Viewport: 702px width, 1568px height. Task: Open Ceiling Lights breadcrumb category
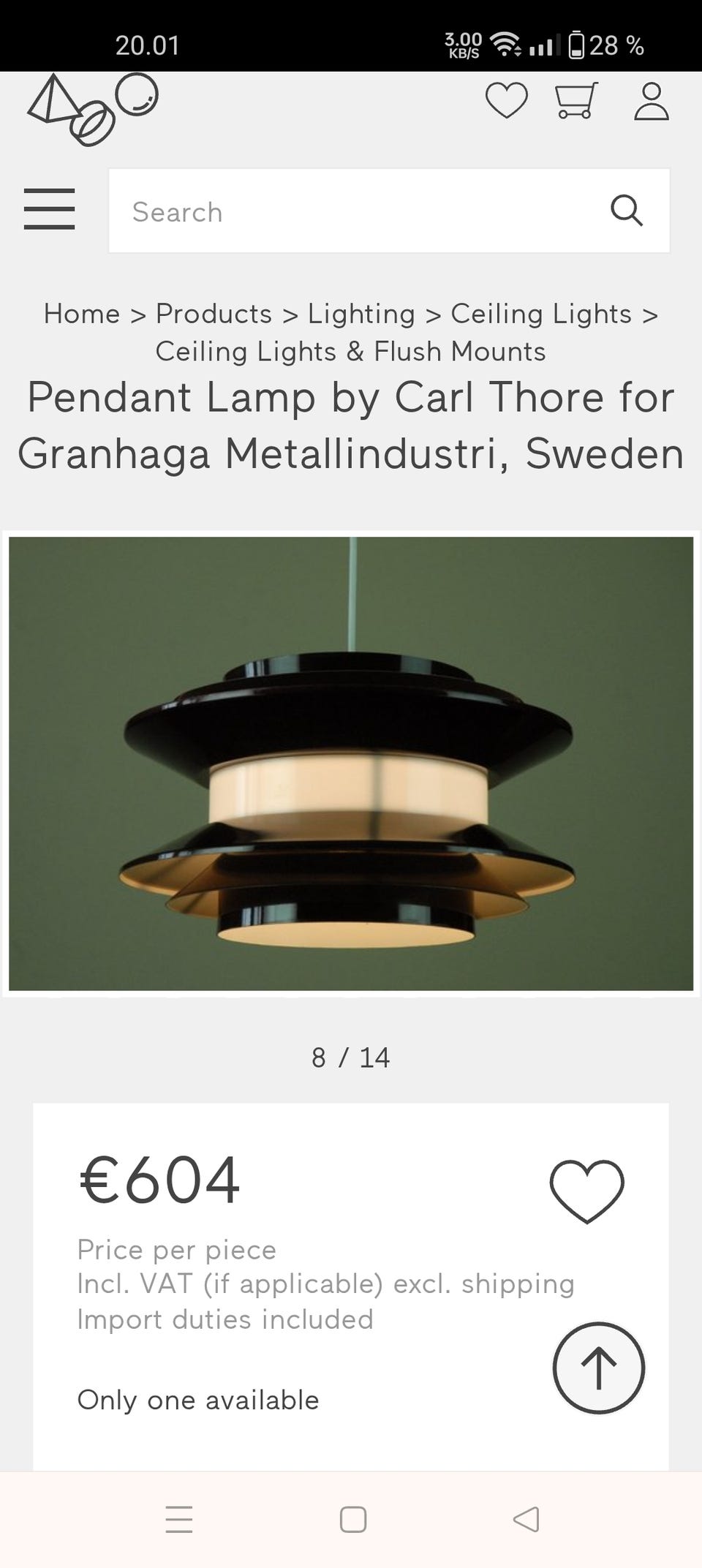540,314
